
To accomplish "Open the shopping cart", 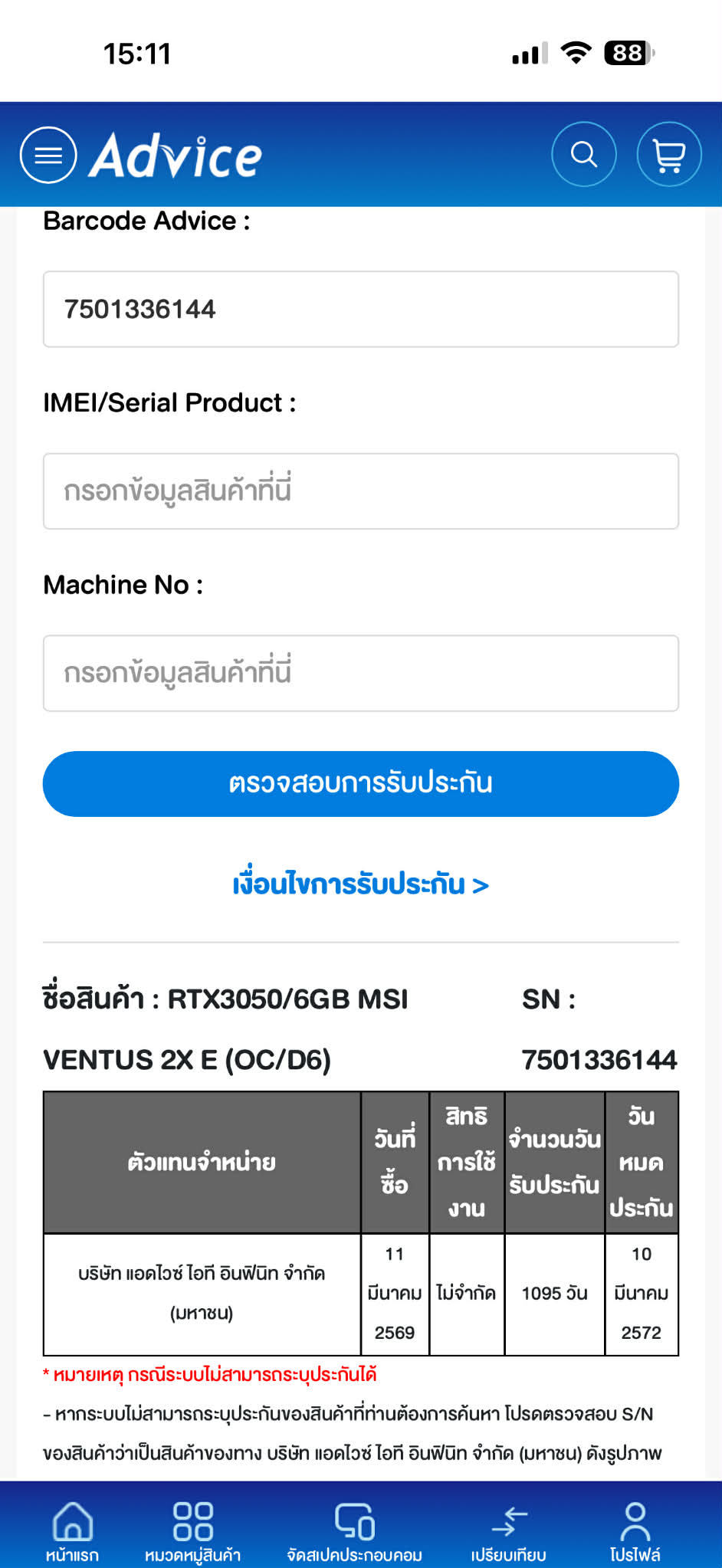I will tap(669, 154).
